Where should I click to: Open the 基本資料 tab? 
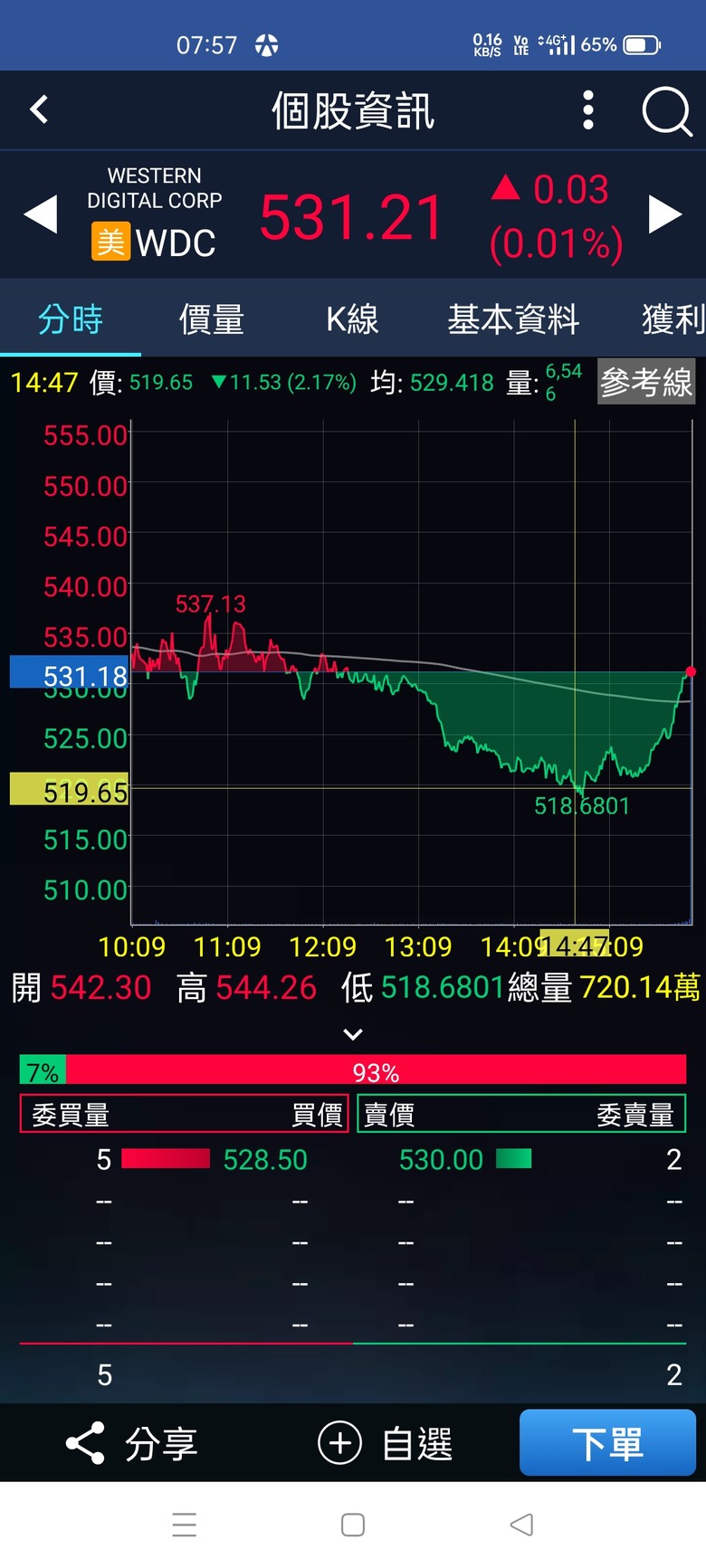click(x=513, y=319)
